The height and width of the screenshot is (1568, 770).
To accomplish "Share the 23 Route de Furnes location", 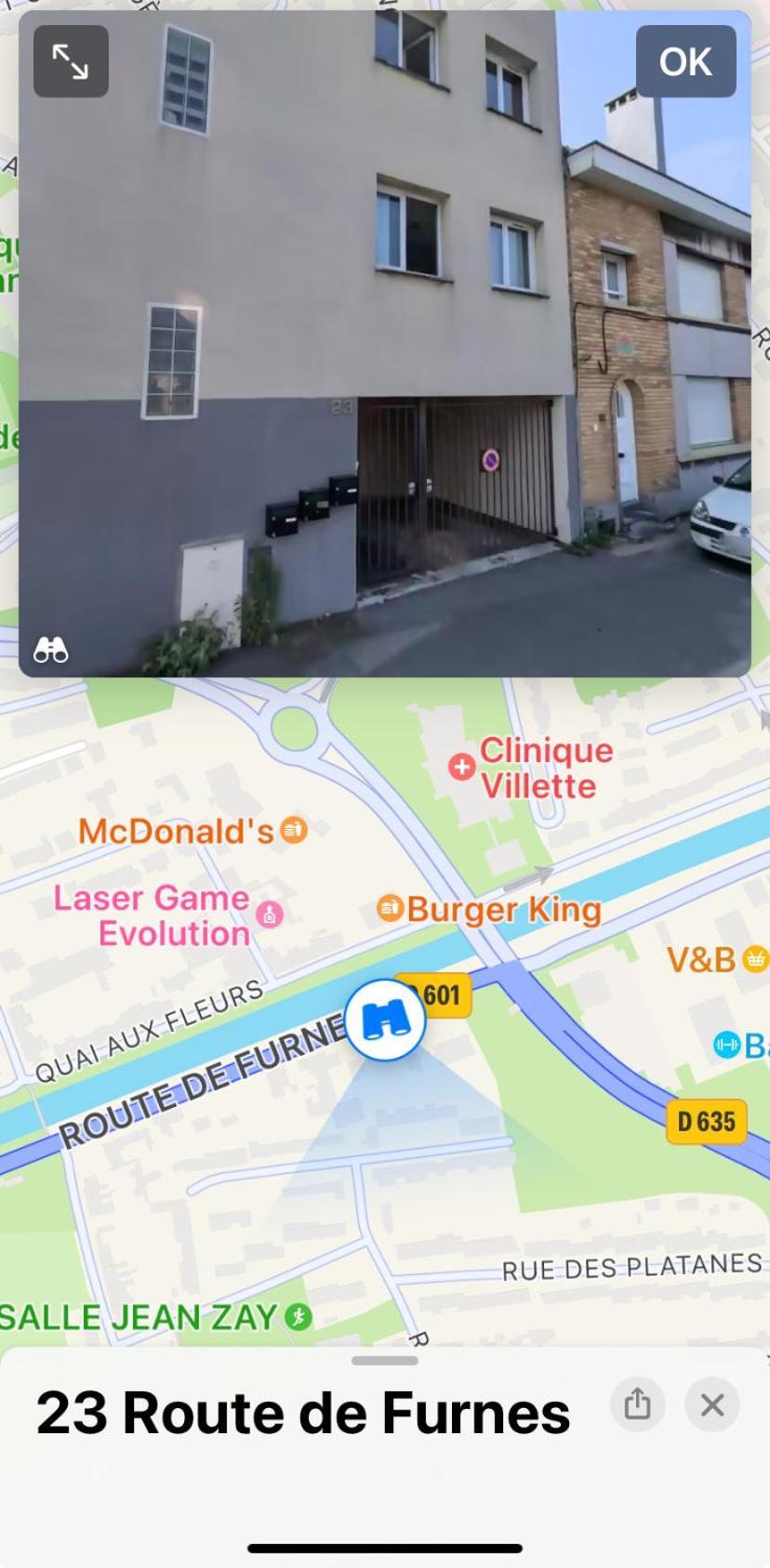I will click(637, 1403).
